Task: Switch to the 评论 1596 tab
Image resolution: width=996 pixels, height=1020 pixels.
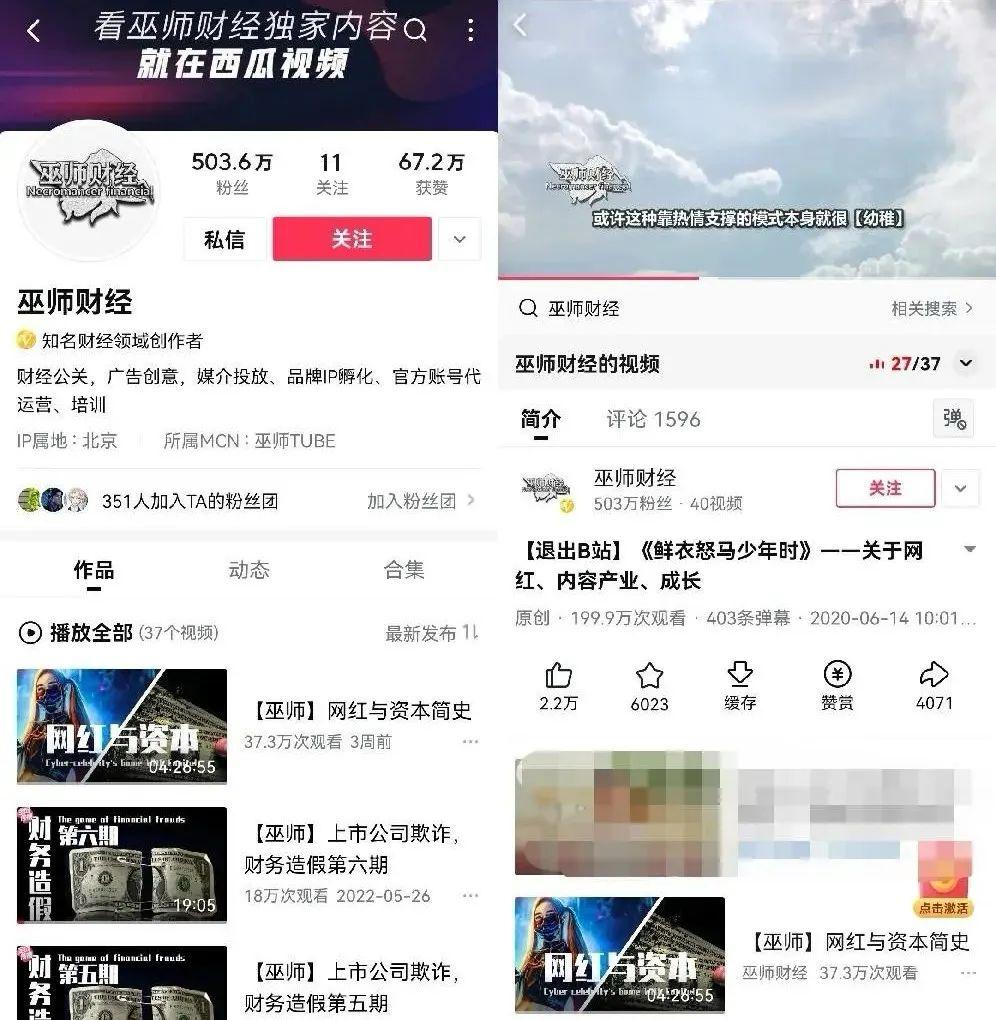Action: 653,419
